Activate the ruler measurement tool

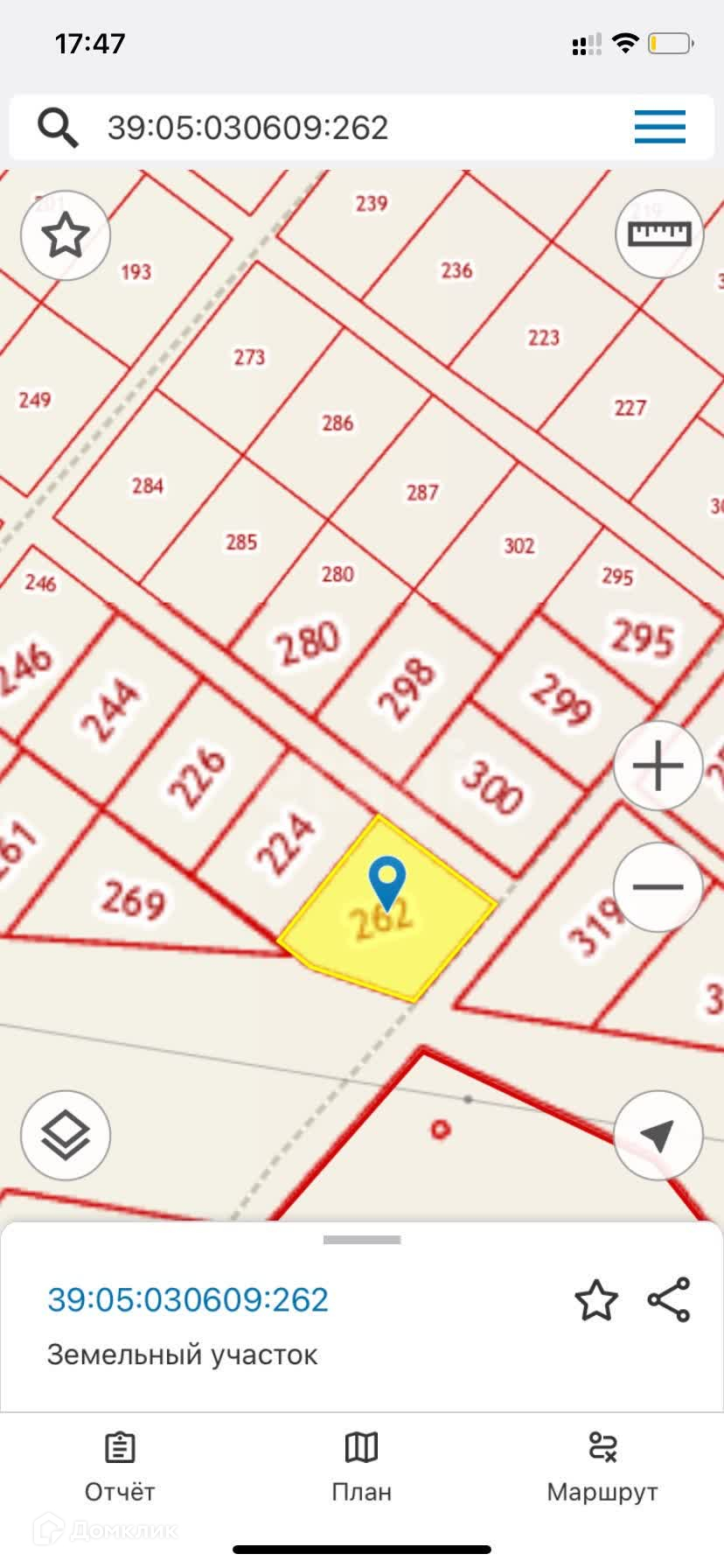point(659,234)
